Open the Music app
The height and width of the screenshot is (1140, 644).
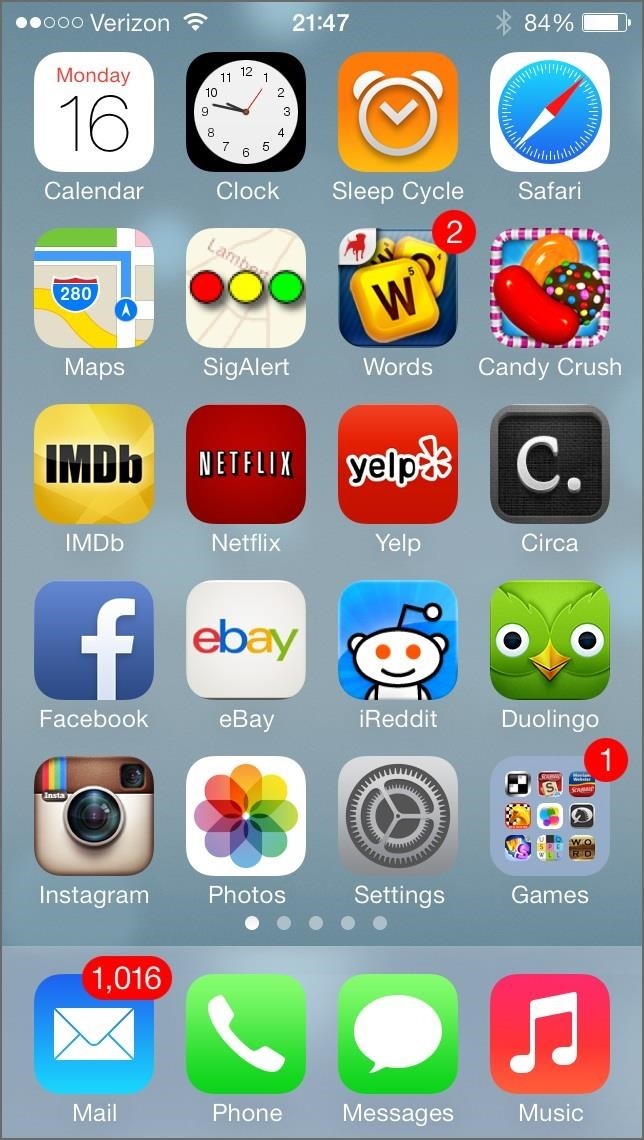[550, 1034]
